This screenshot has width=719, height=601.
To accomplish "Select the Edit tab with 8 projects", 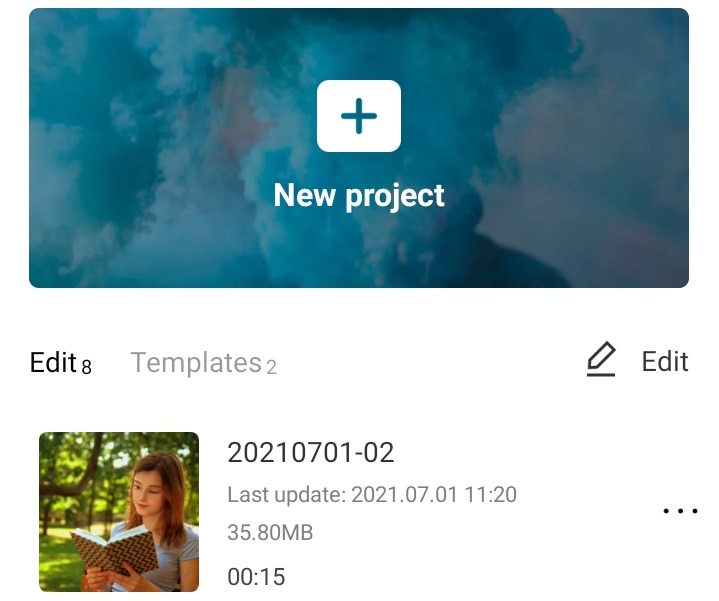I will [61, 363].
